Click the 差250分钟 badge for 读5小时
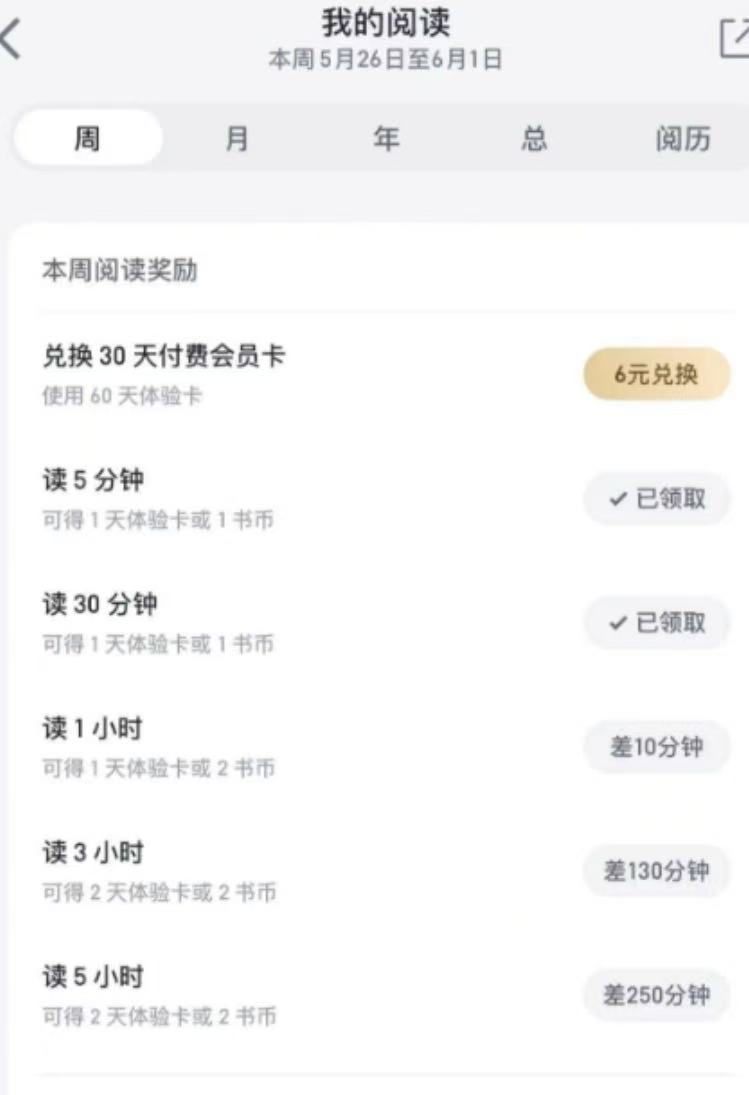 656,995
